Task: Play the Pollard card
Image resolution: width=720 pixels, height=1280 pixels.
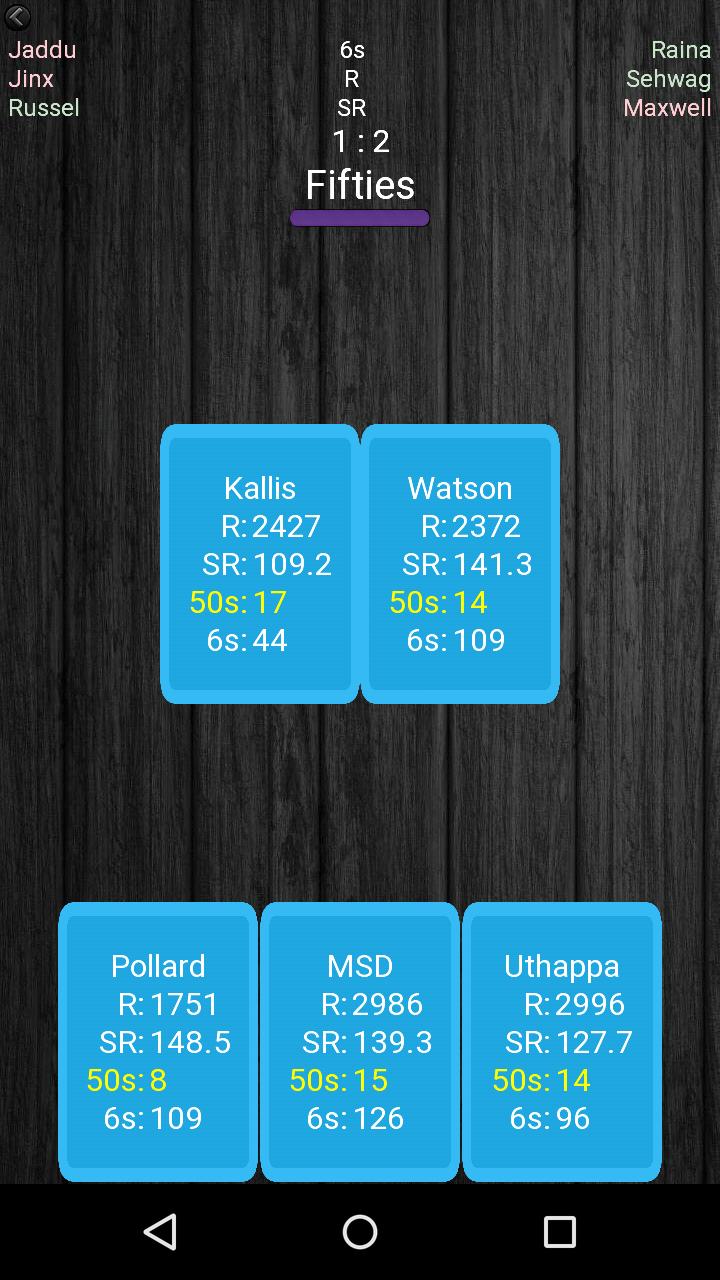Action: pos(158,1041)
